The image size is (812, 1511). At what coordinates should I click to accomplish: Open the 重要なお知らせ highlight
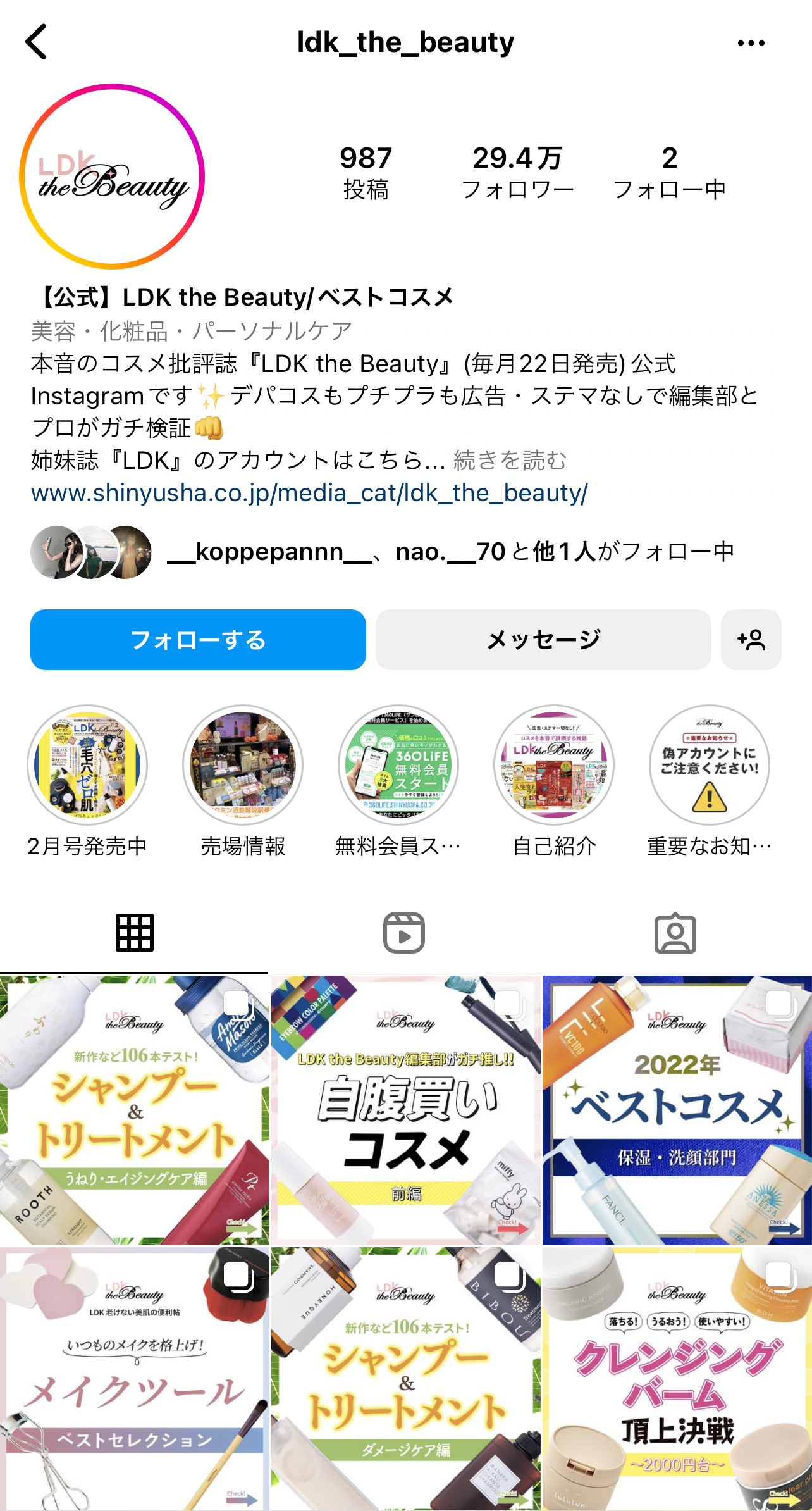click(x=709, y=765)
